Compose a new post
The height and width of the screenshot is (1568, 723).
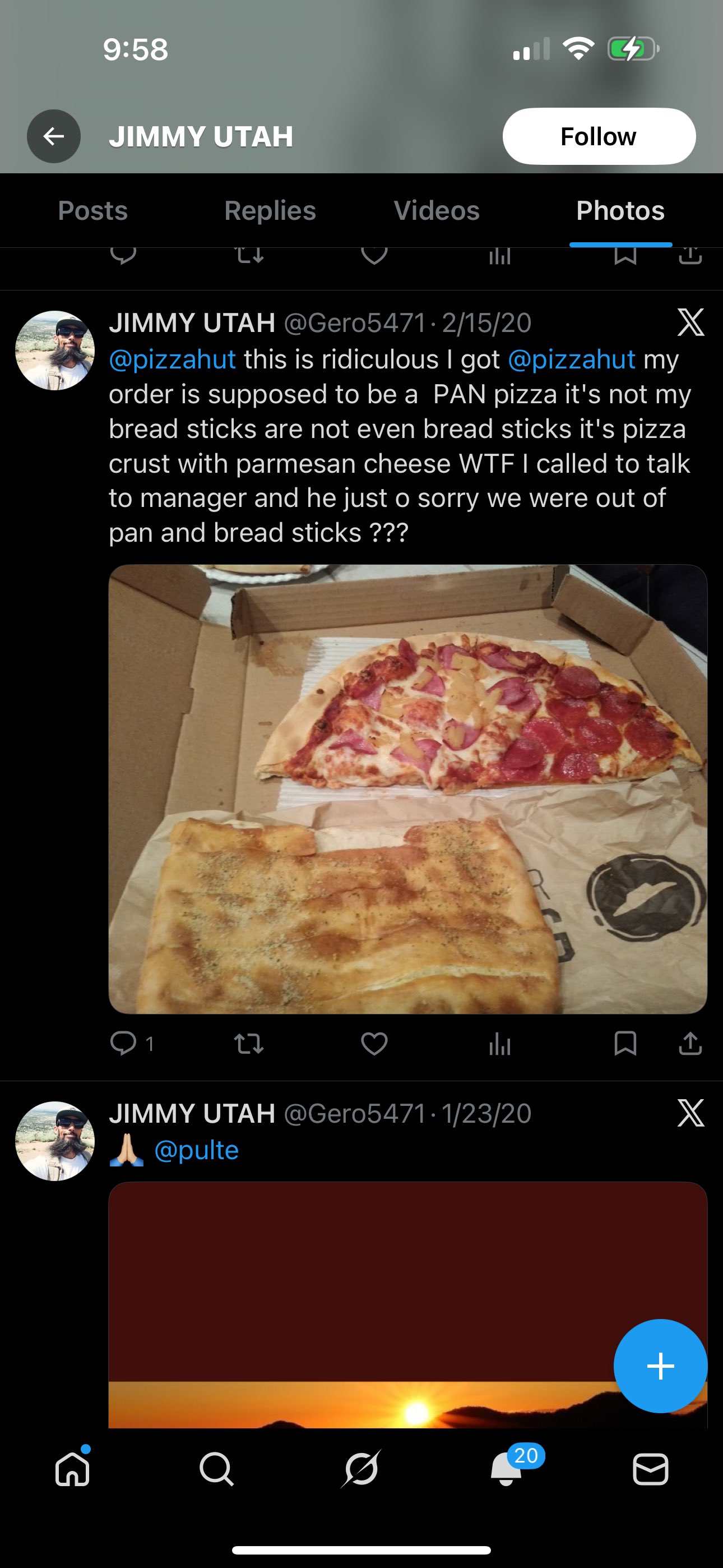click(660, 1366)
